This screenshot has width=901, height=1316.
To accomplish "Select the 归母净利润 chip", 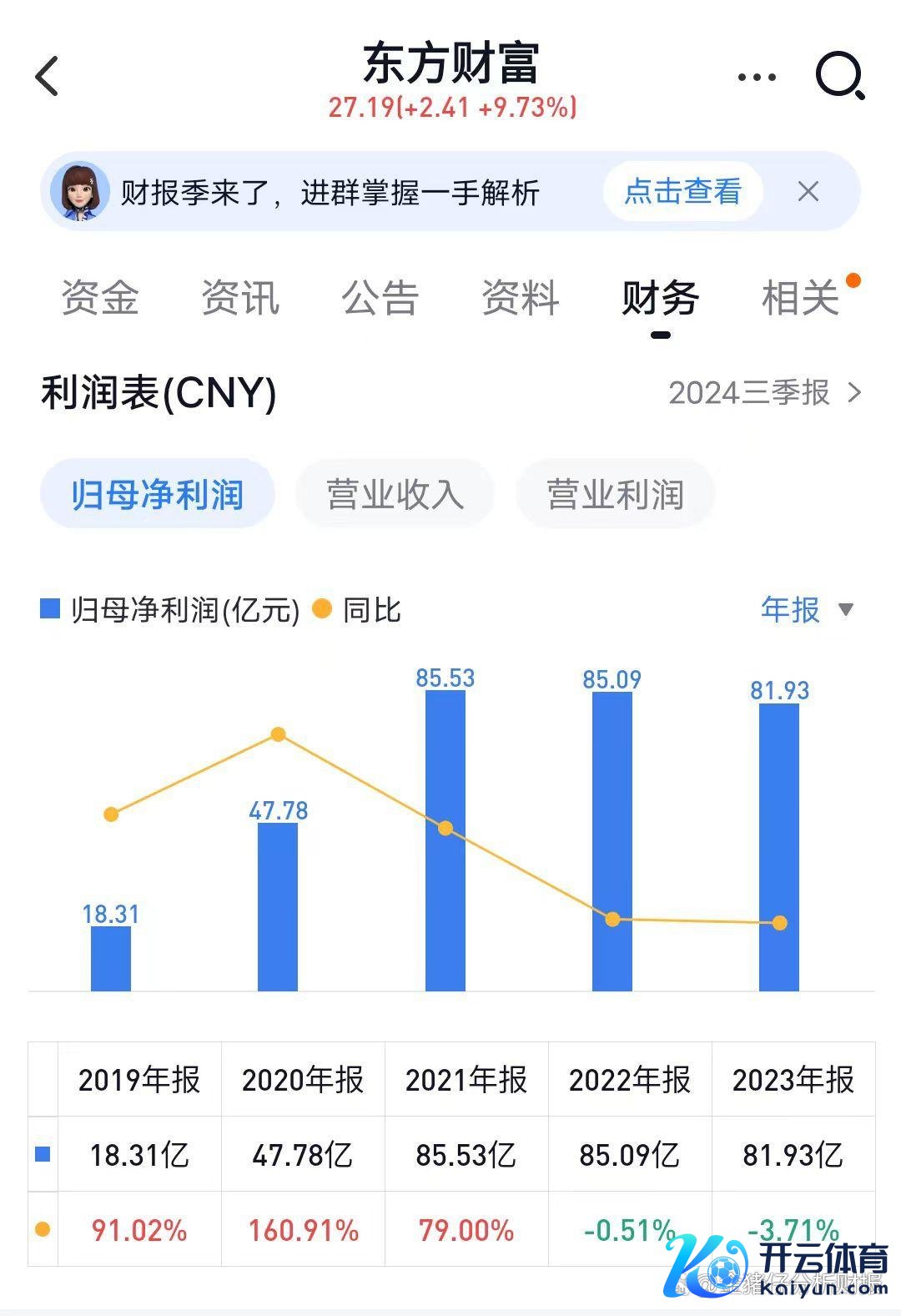I will click(158, 494).
